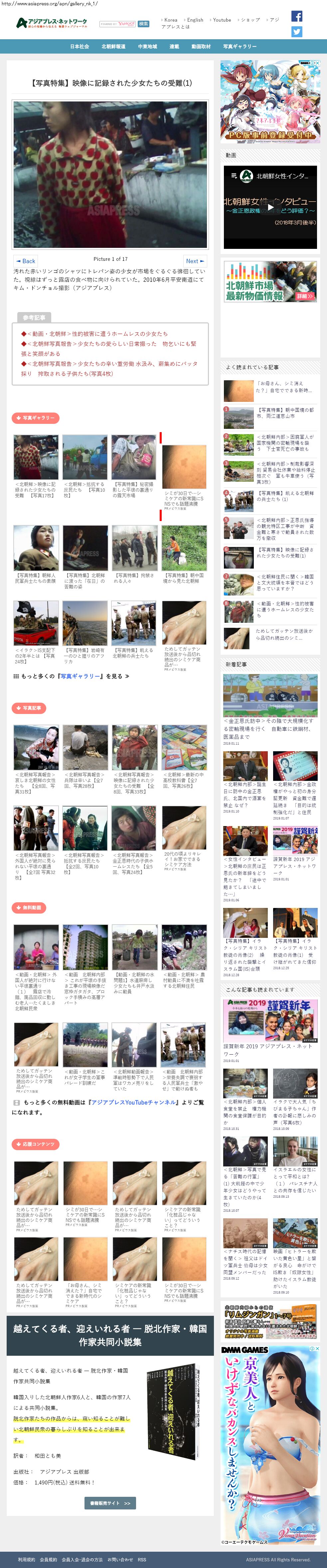Open the Twitter page icon

[296, 32]
